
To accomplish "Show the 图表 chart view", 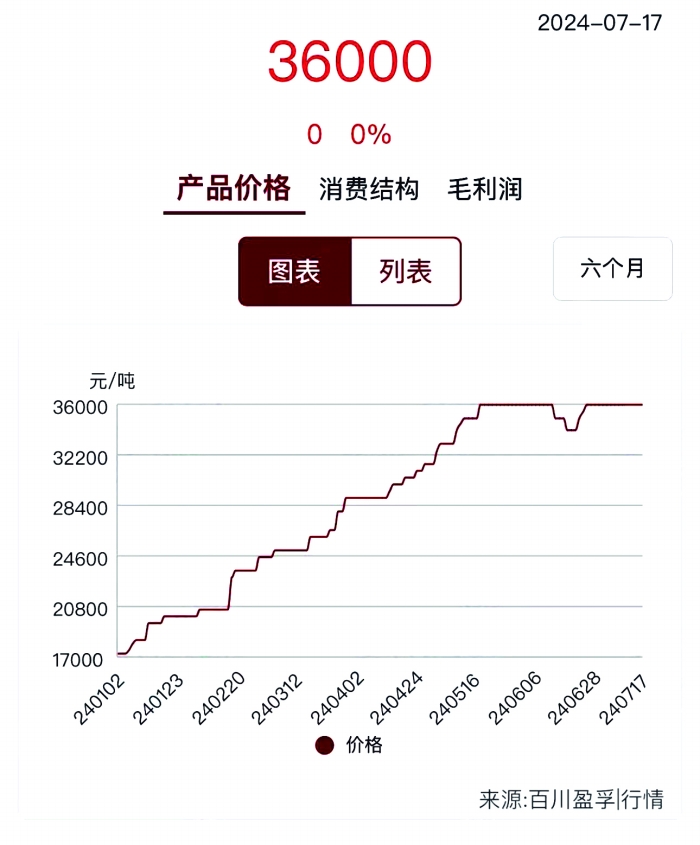I will 295,271.
